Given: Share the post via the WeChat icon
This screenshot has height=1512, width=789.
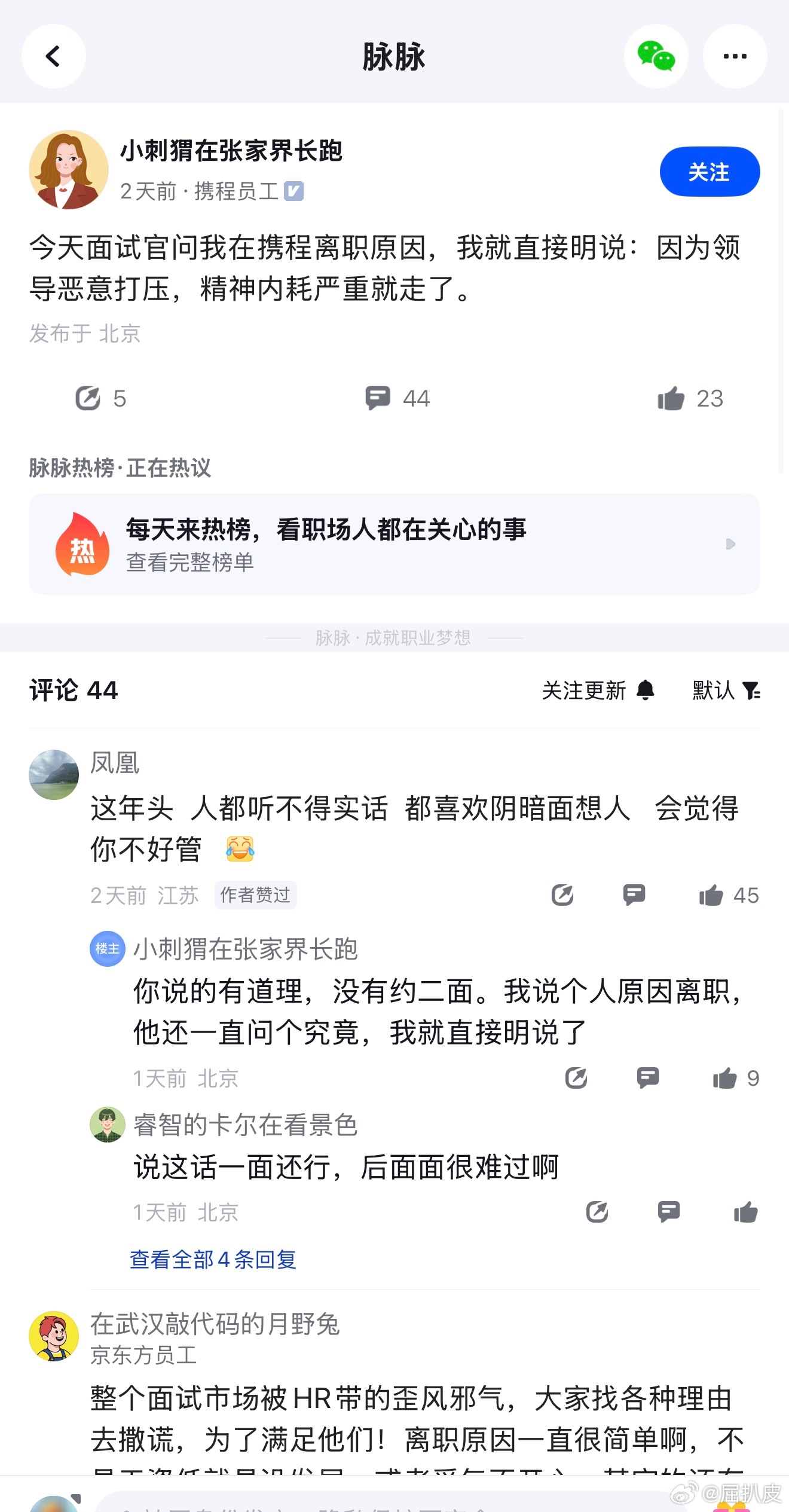Looking at the screenshot, I should tap(656, 56).
